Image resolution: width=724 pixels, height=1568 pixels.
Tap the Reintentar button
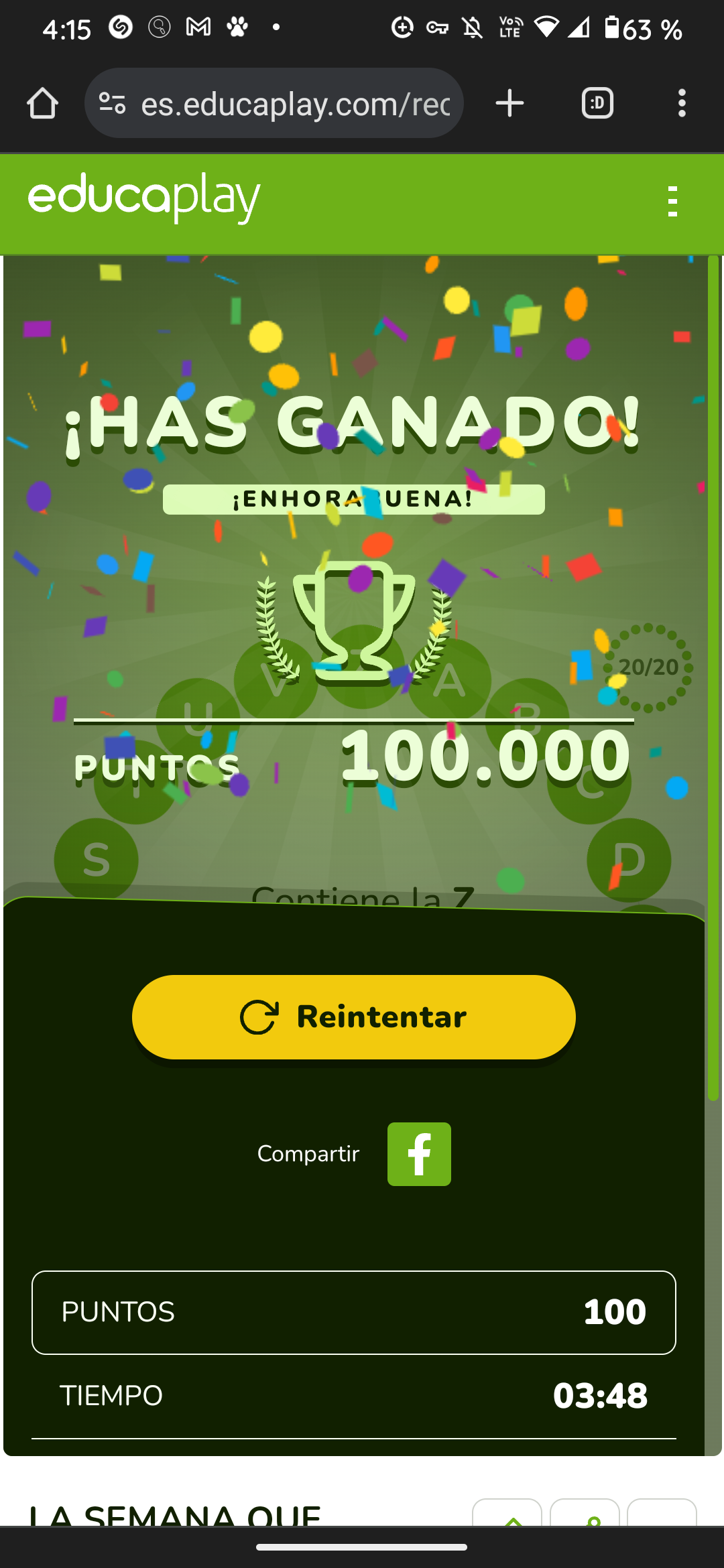[x=353, y=1017]
